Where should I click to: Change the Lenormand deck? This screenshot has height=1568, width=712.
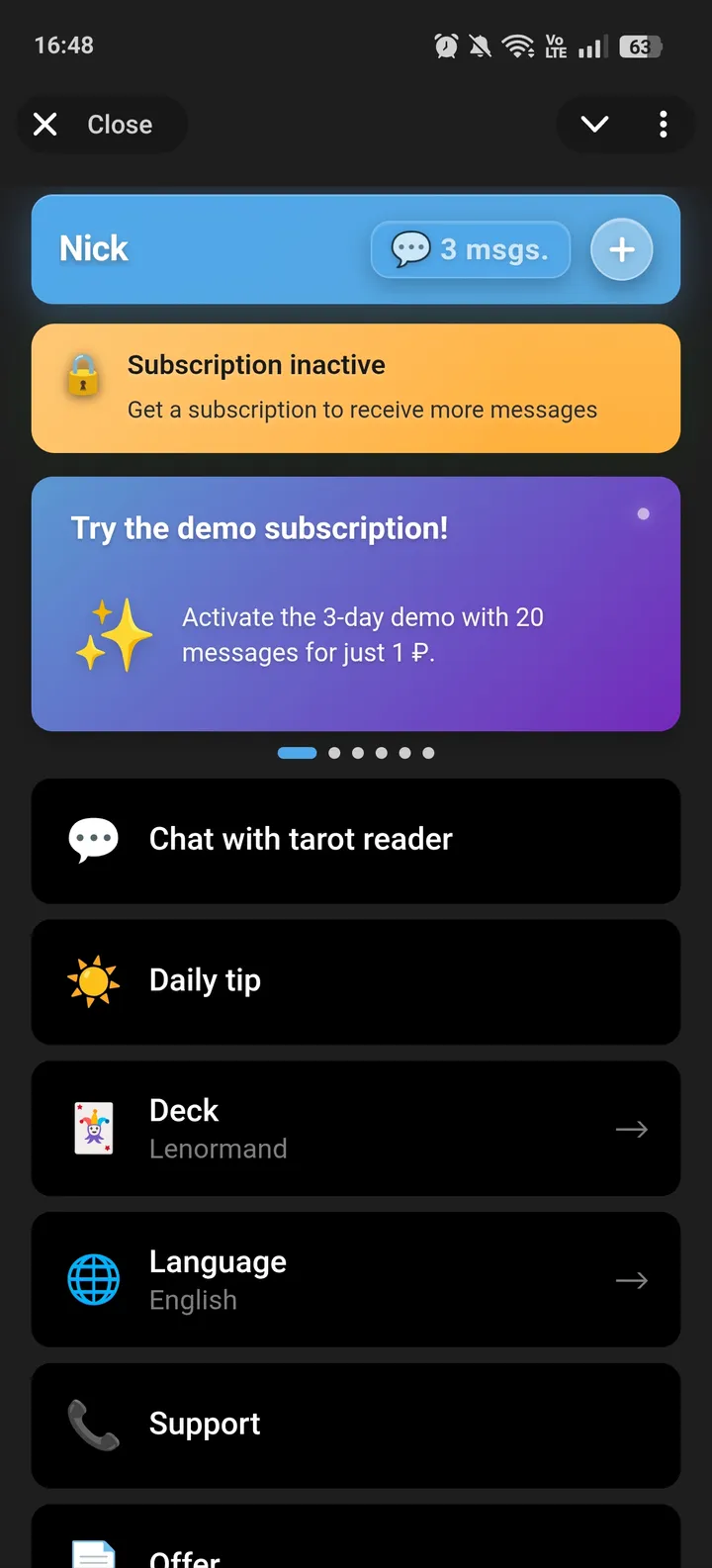(356, 1129)
